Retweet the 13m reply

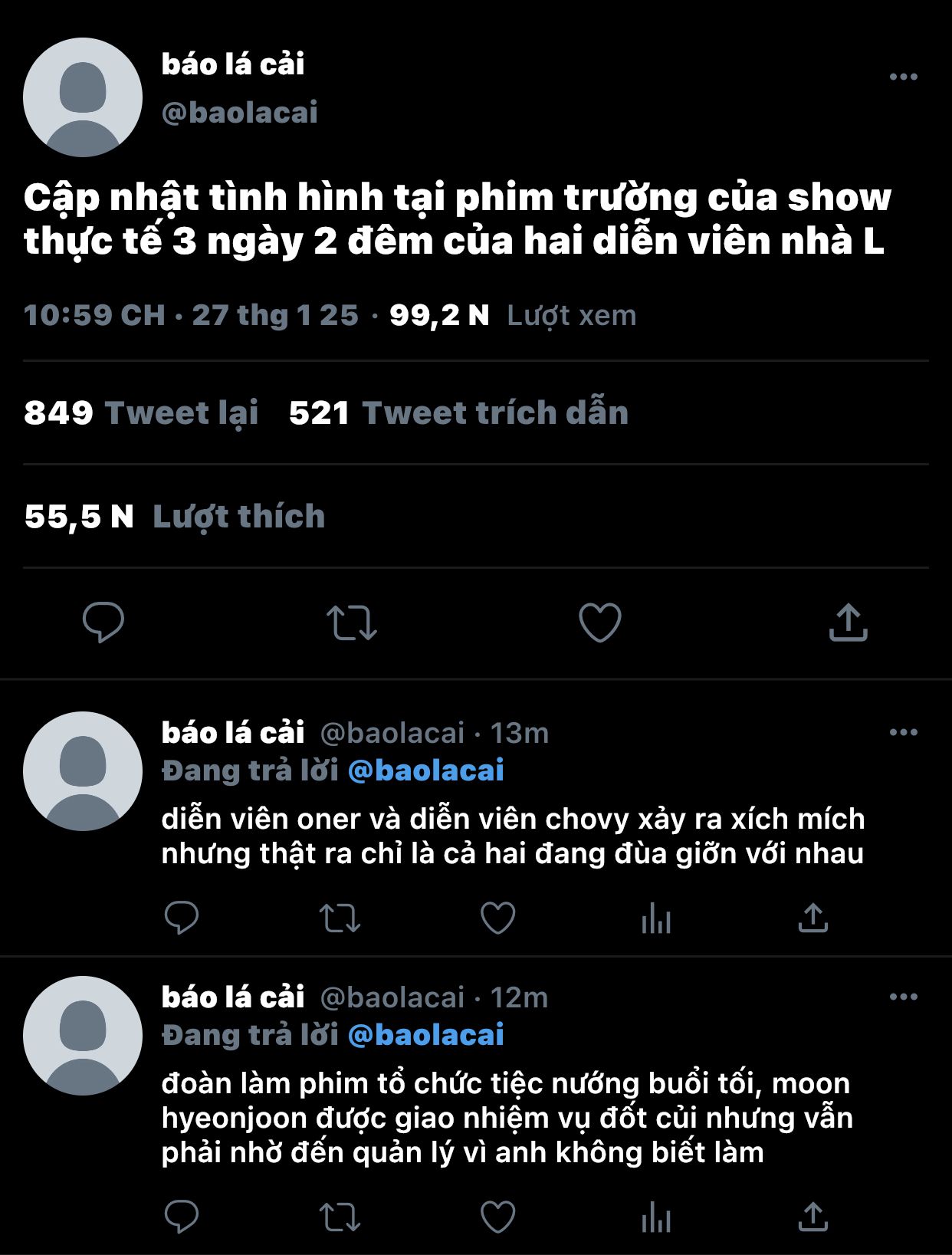tap(340, 917)
